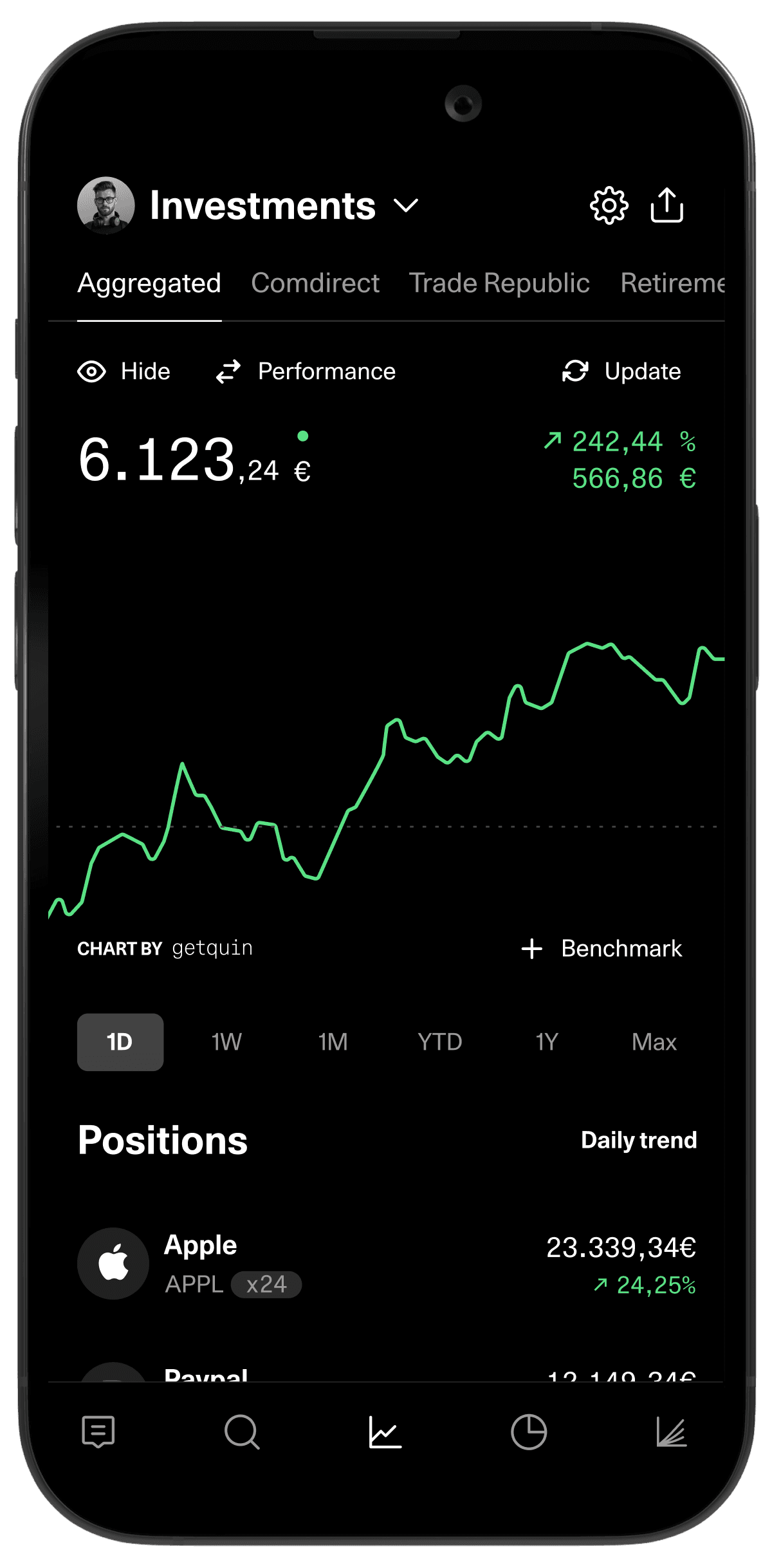Open the pie chart tab in bottom bar
Screen dimensions: 772x1568
click(x=529, y=1432)
